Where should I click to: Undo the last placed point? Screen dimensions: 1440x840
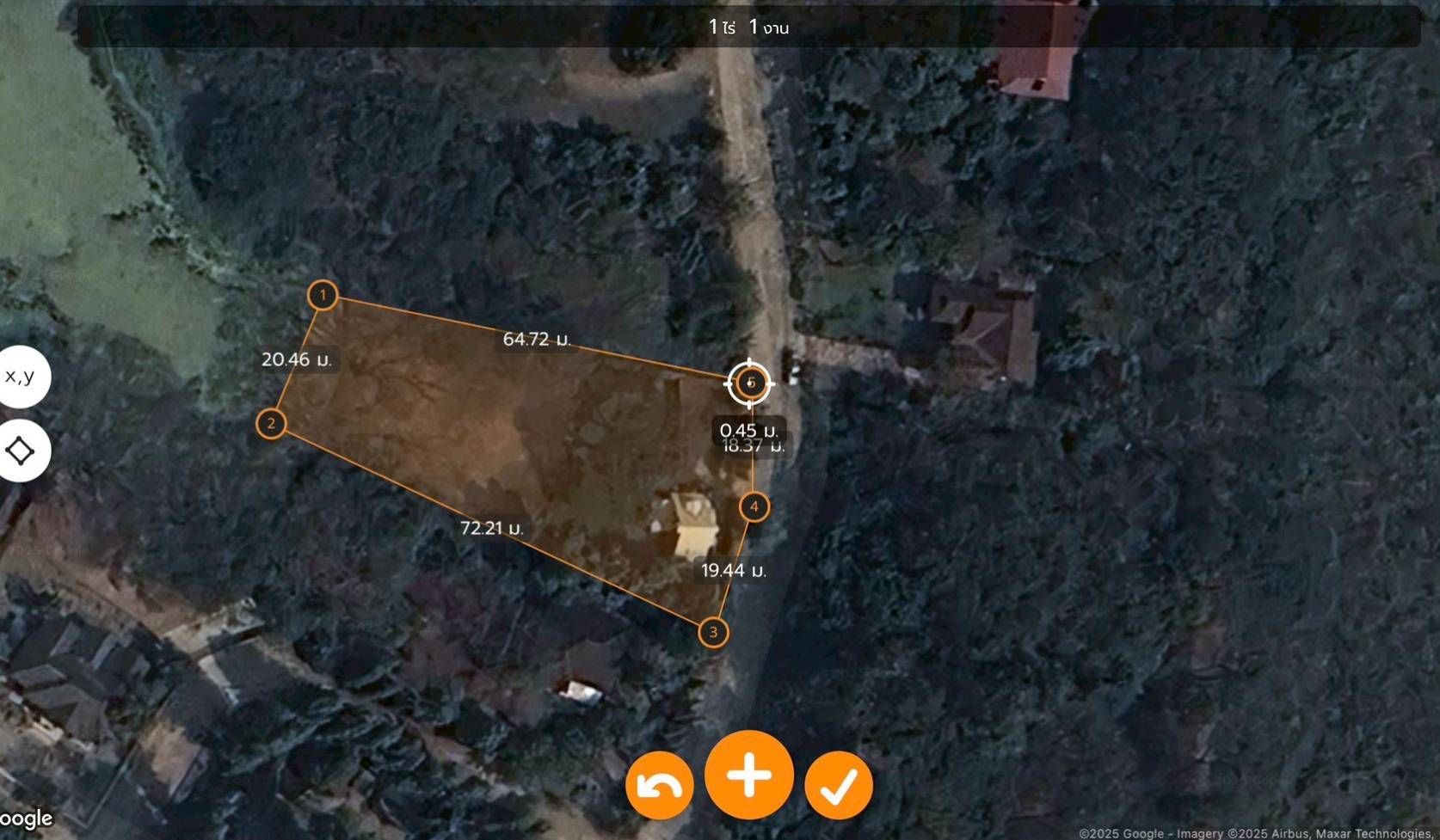659,785
